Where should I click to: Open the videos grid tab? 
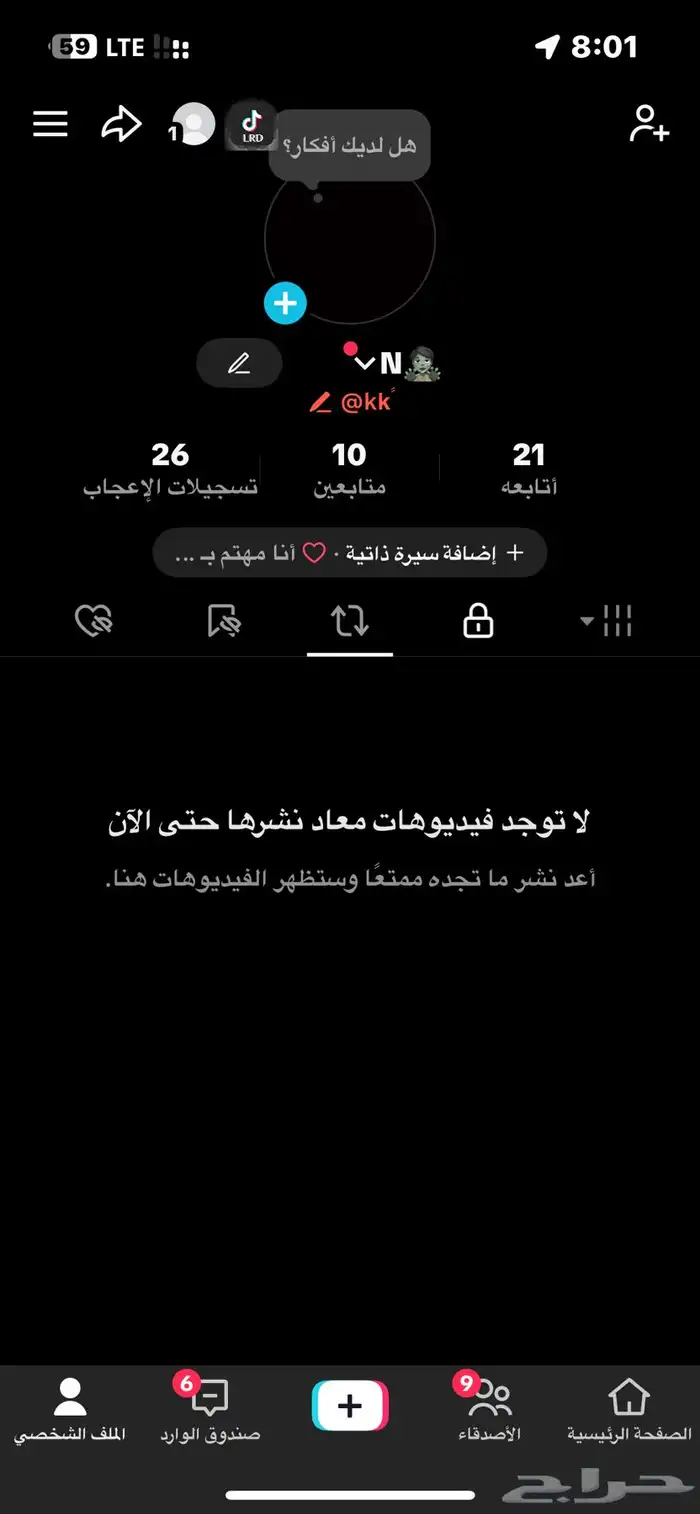608,622
